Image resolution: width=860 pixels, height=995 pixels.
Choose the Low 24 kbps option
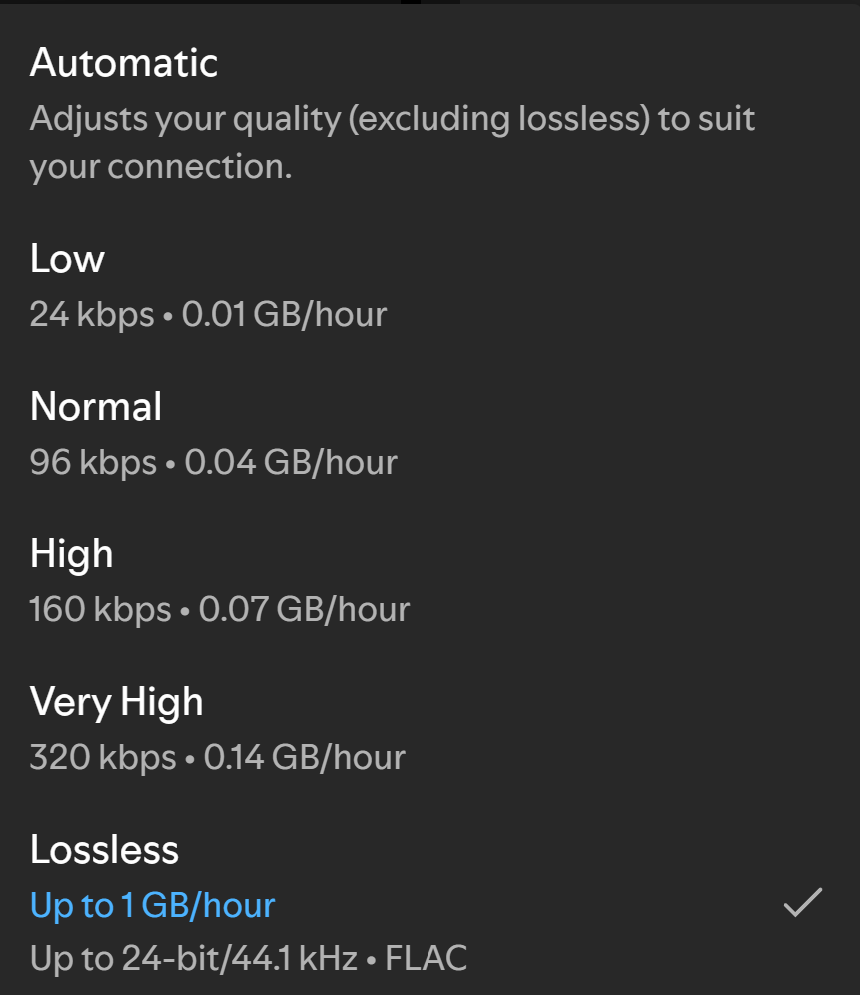pos(68,260)
